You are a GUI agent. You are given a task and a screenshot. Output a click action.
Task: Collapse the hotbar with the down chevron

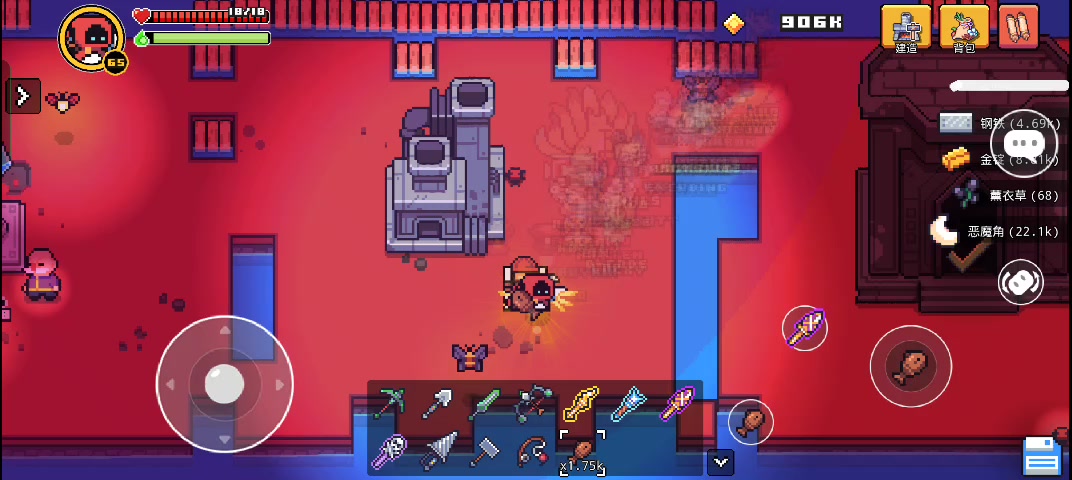pos(720,462)
